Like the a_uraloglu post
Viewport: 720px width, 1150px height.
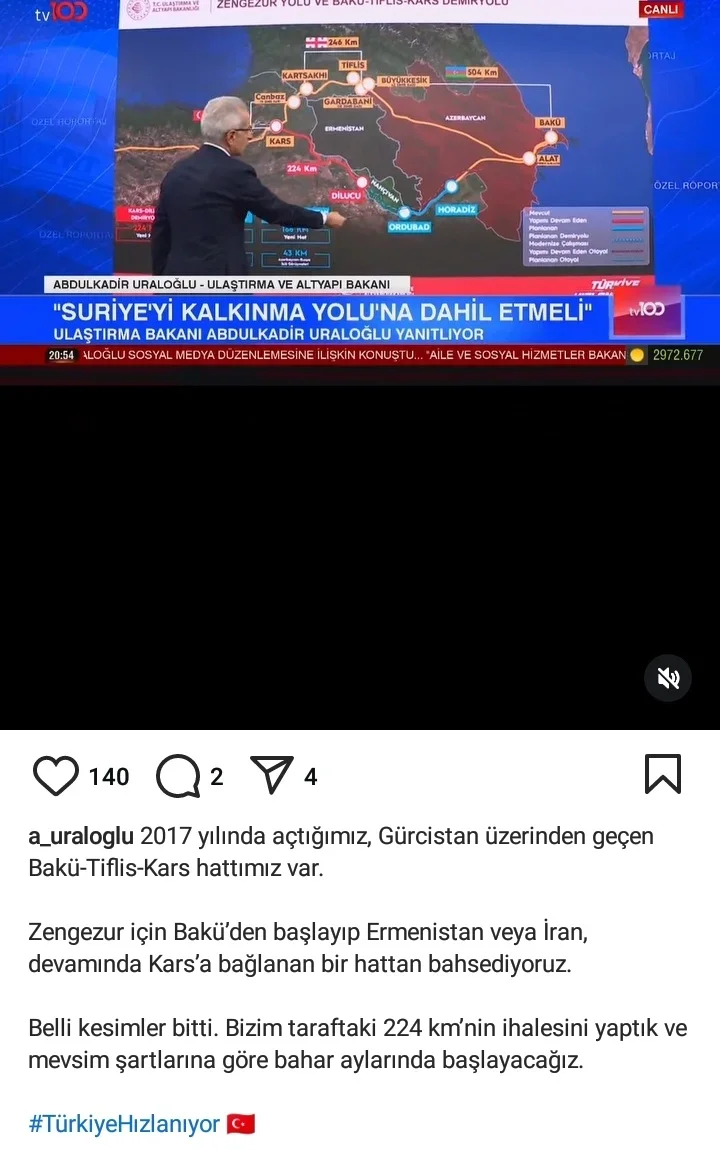(x=56, y=776)
